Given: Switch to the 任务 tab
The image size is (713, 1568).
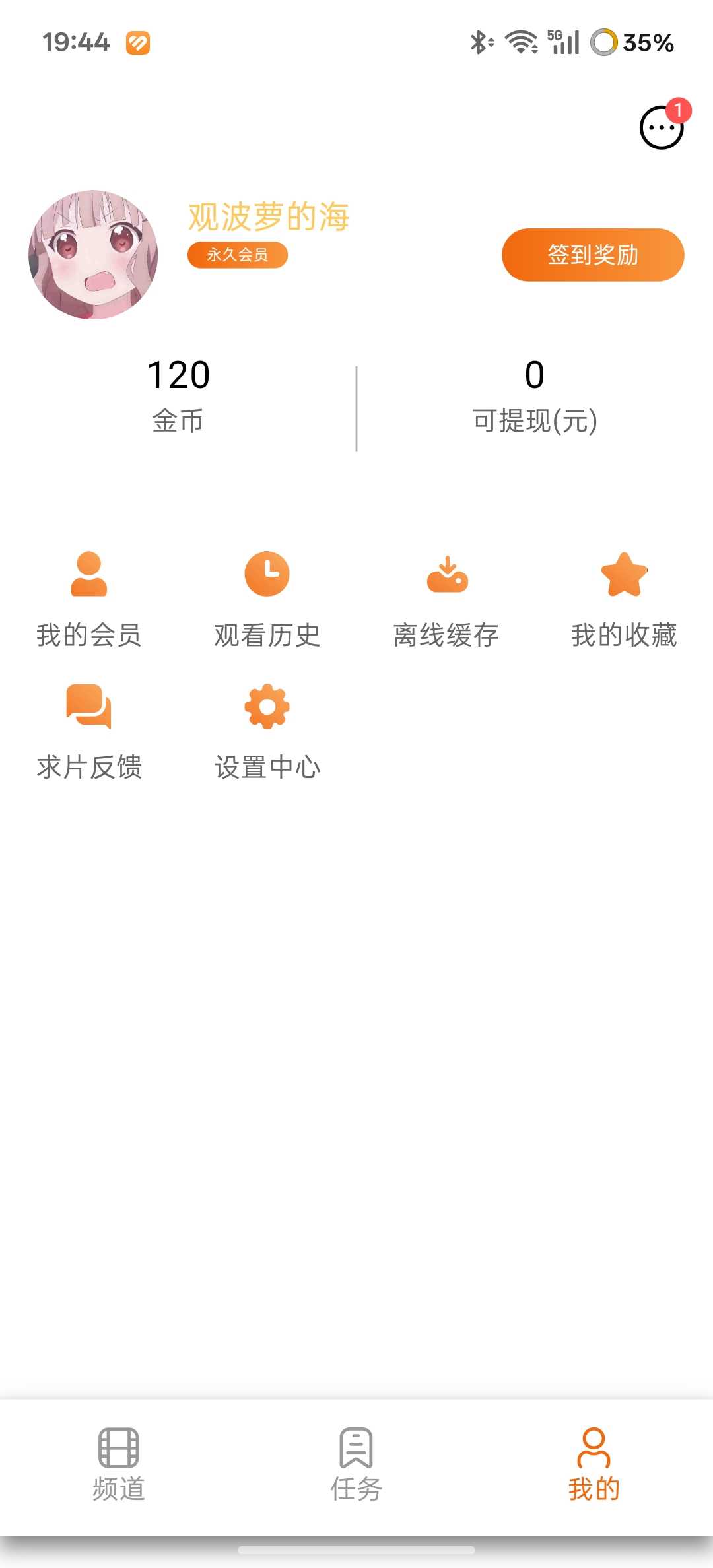Looking at the screenshot, I should tap(356, 1465).
